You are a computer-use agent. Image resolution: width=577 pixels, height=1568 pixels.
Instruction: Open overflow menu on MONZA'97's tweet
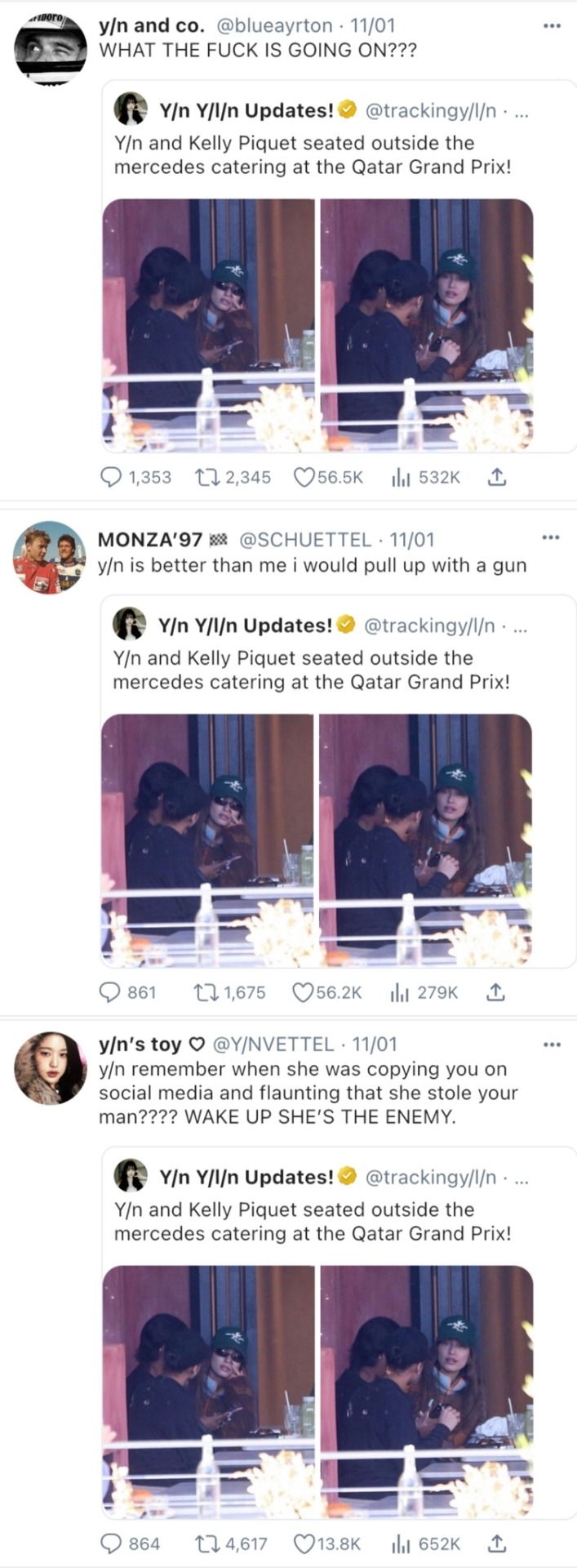(x=552, y=537)
